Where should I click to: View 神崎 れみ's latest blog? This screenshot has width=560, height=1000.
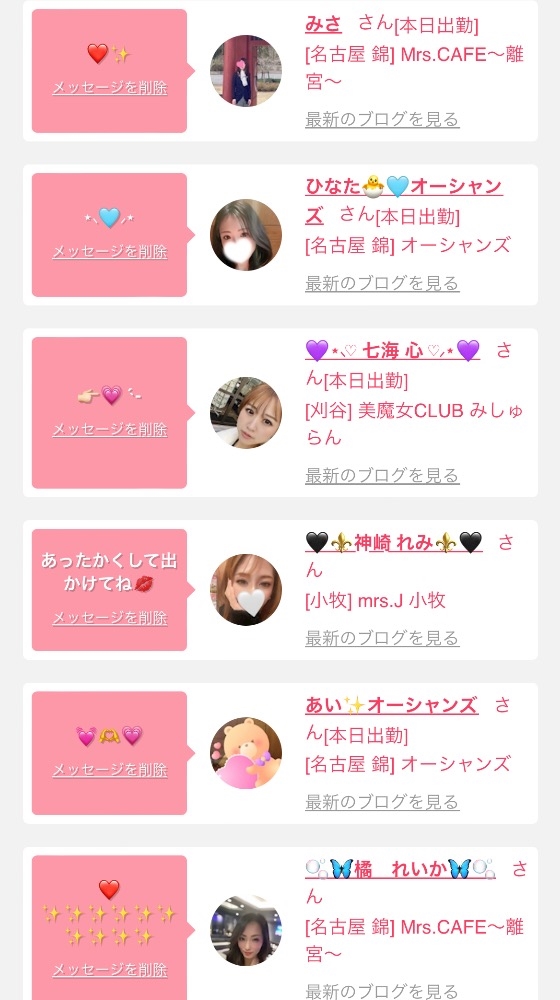pyautogui.click(x=382, y=638)
